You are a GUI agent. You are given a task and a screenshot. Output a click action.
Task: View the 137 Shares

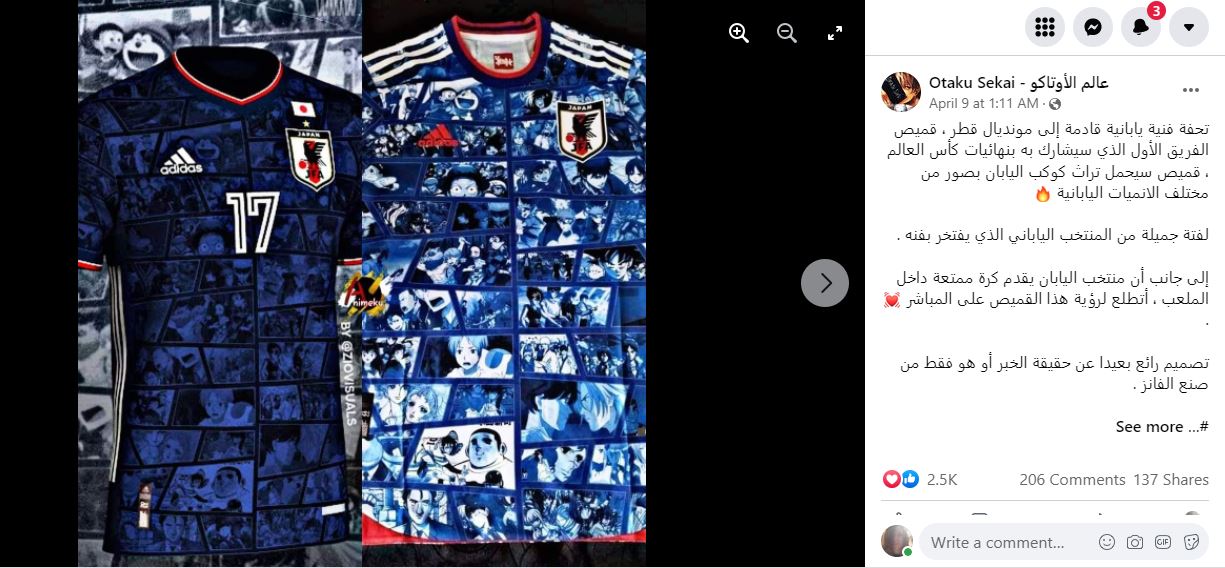[x=1171, y=480]
